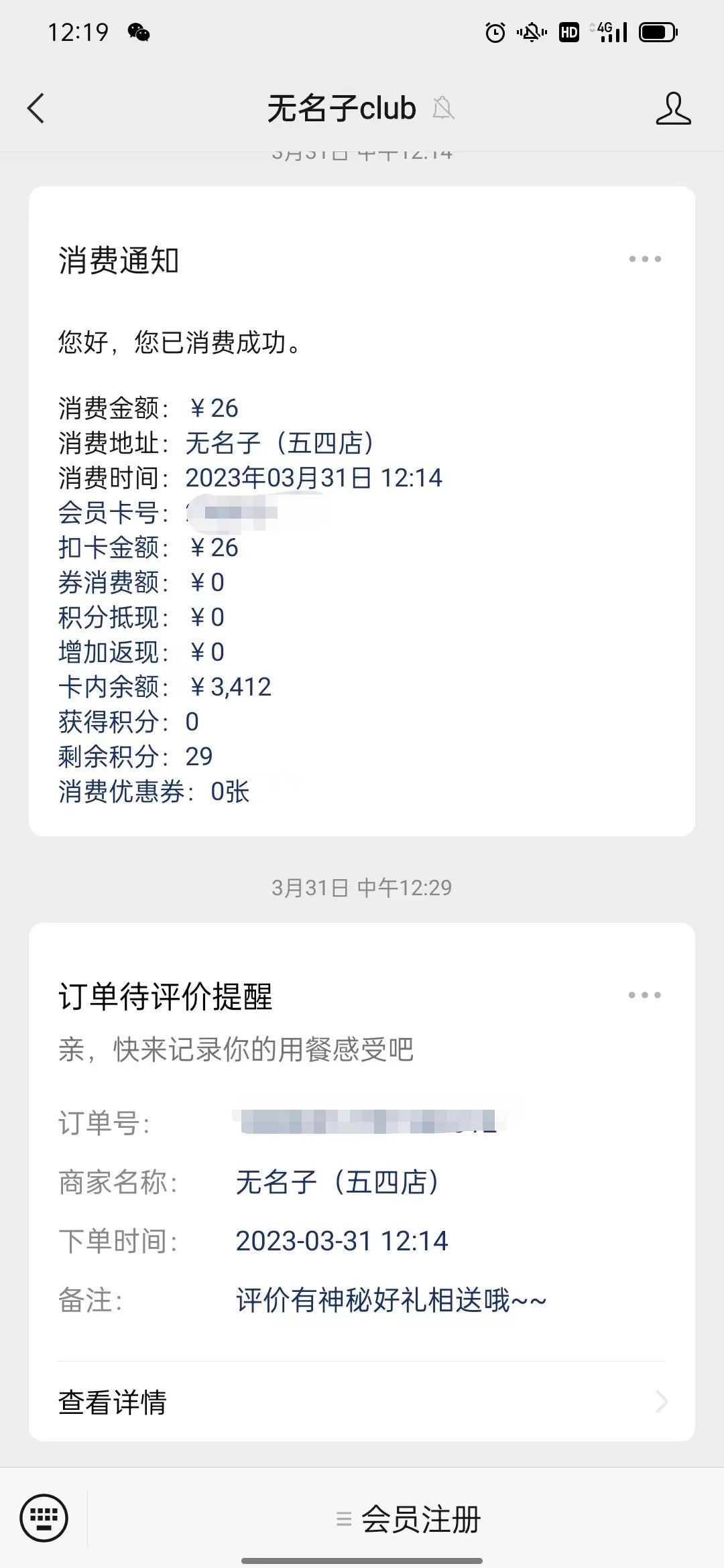Open options menu on 消费通知 card
The width and height of the screenshot is (724, 1568).
coord(645,259)
